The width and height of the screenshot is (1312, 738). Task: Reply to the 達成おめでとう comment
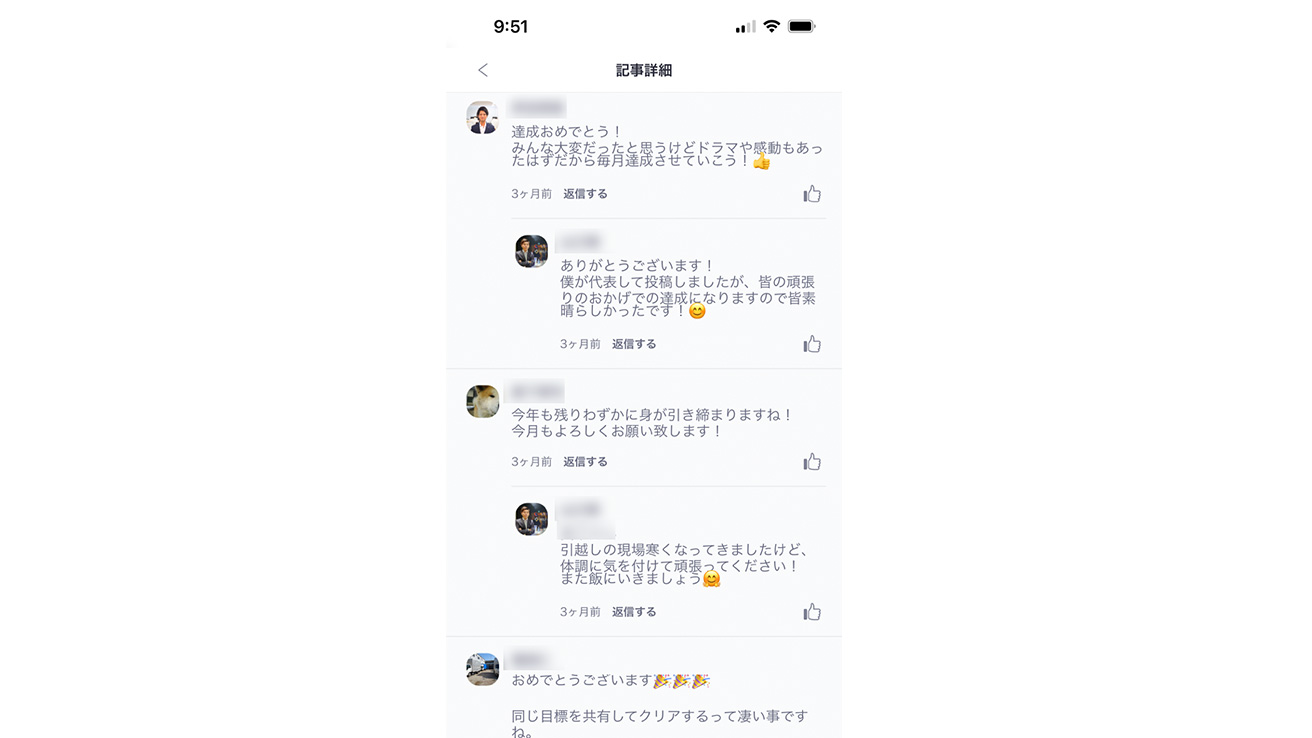click(585, 194)
